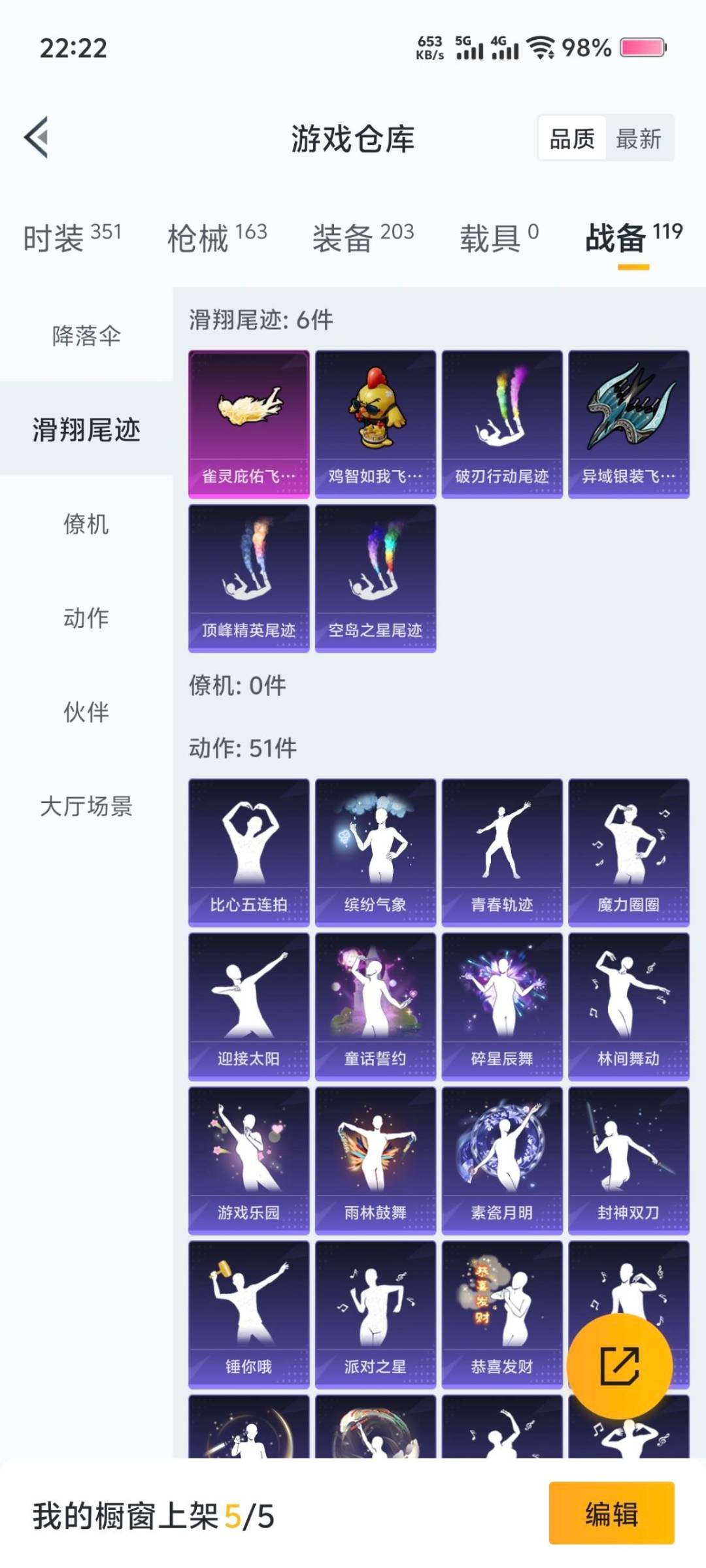View the 恭喜发财 emote
The height and width of the screenshot is (1568, 706).
(501, 1315)
